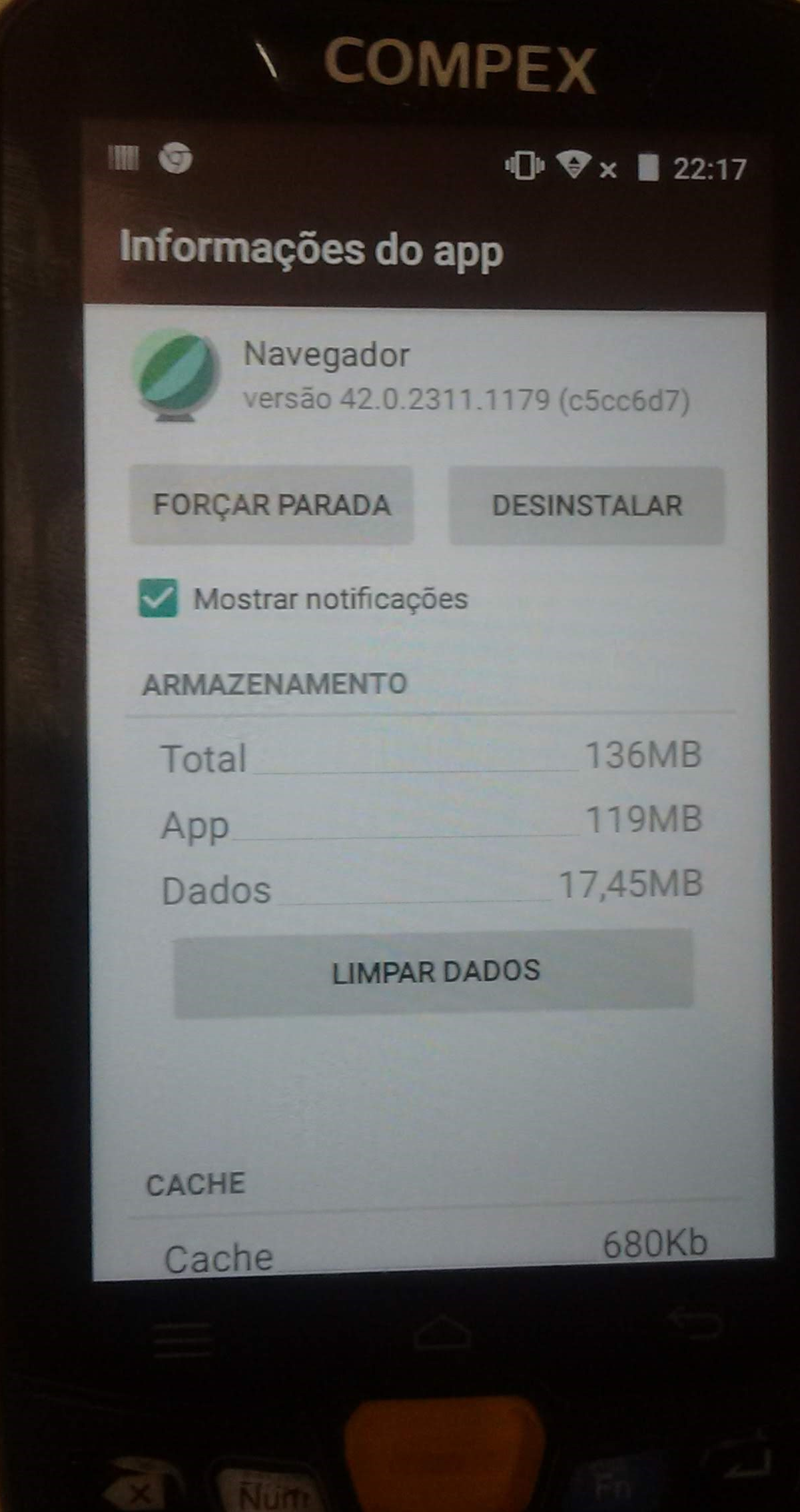Tap the Forçar Parada button

pyautogui.click(x=271, y=504)
